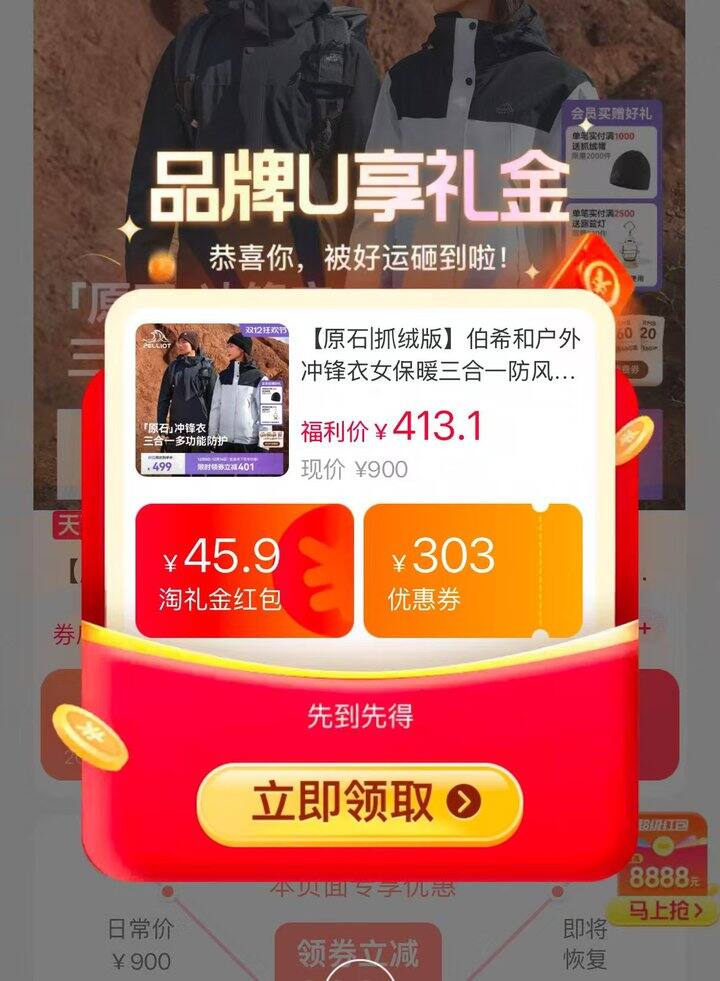Claim the red packet with 立即领取
The image size is (720, 981).
[x=360, y=802]
